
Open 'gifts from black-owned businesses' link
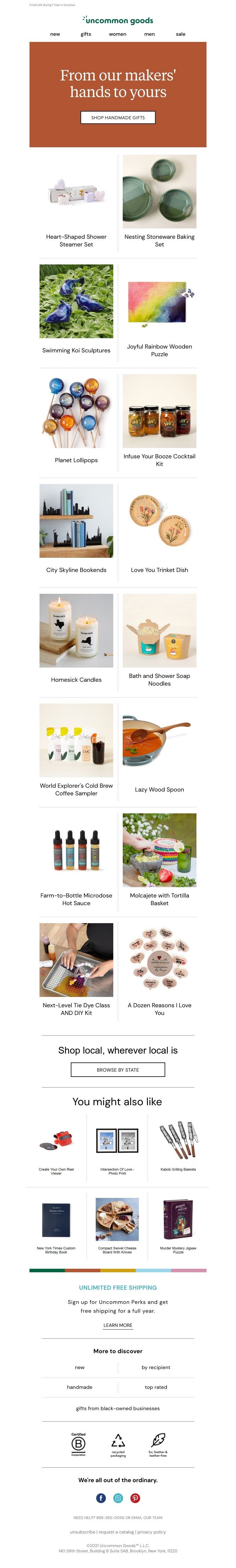pos(118,1408)
